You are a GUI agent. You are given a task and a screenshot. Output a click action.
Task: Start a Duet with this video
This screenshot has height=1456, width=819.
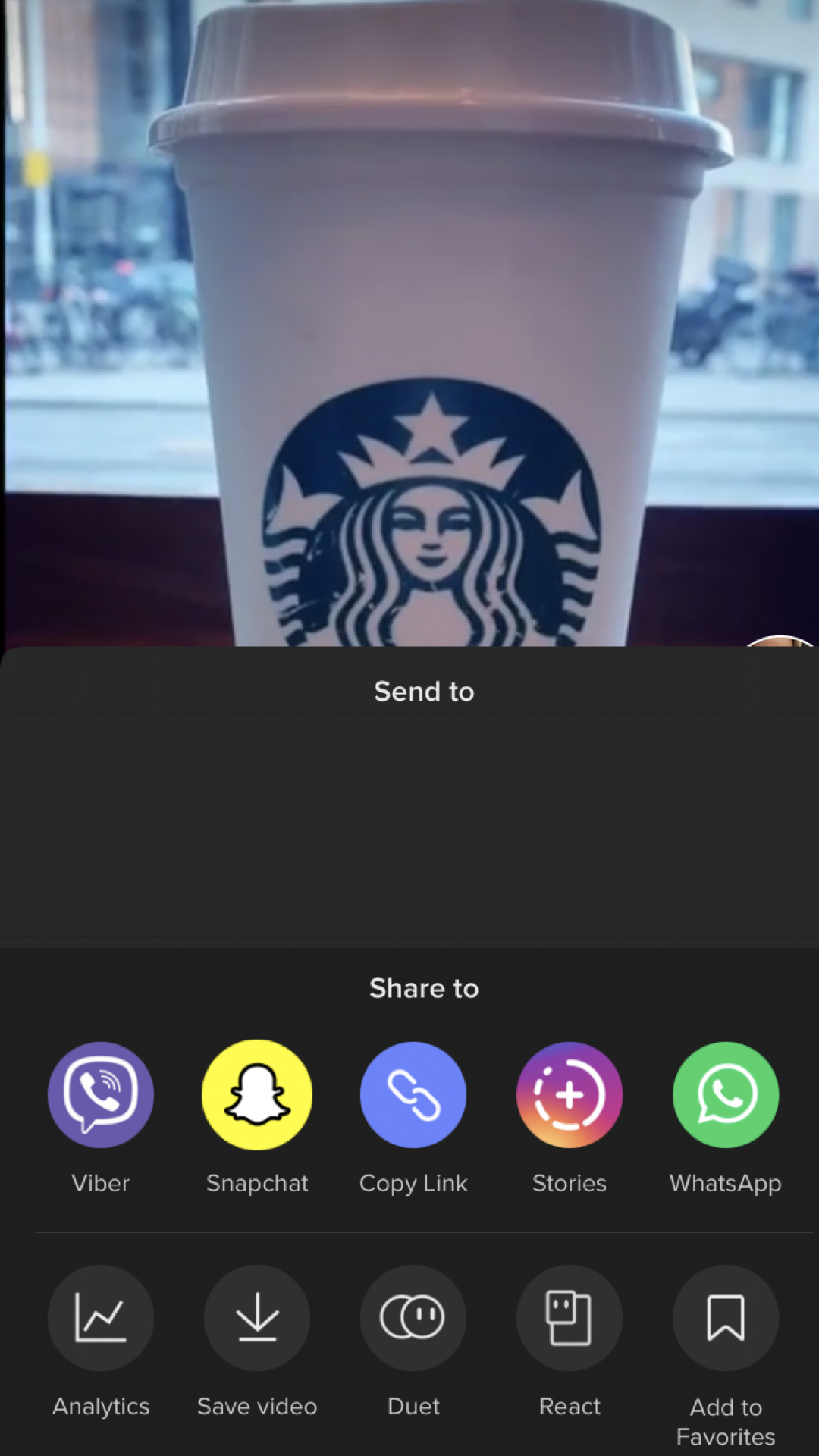click(413, 1317)
